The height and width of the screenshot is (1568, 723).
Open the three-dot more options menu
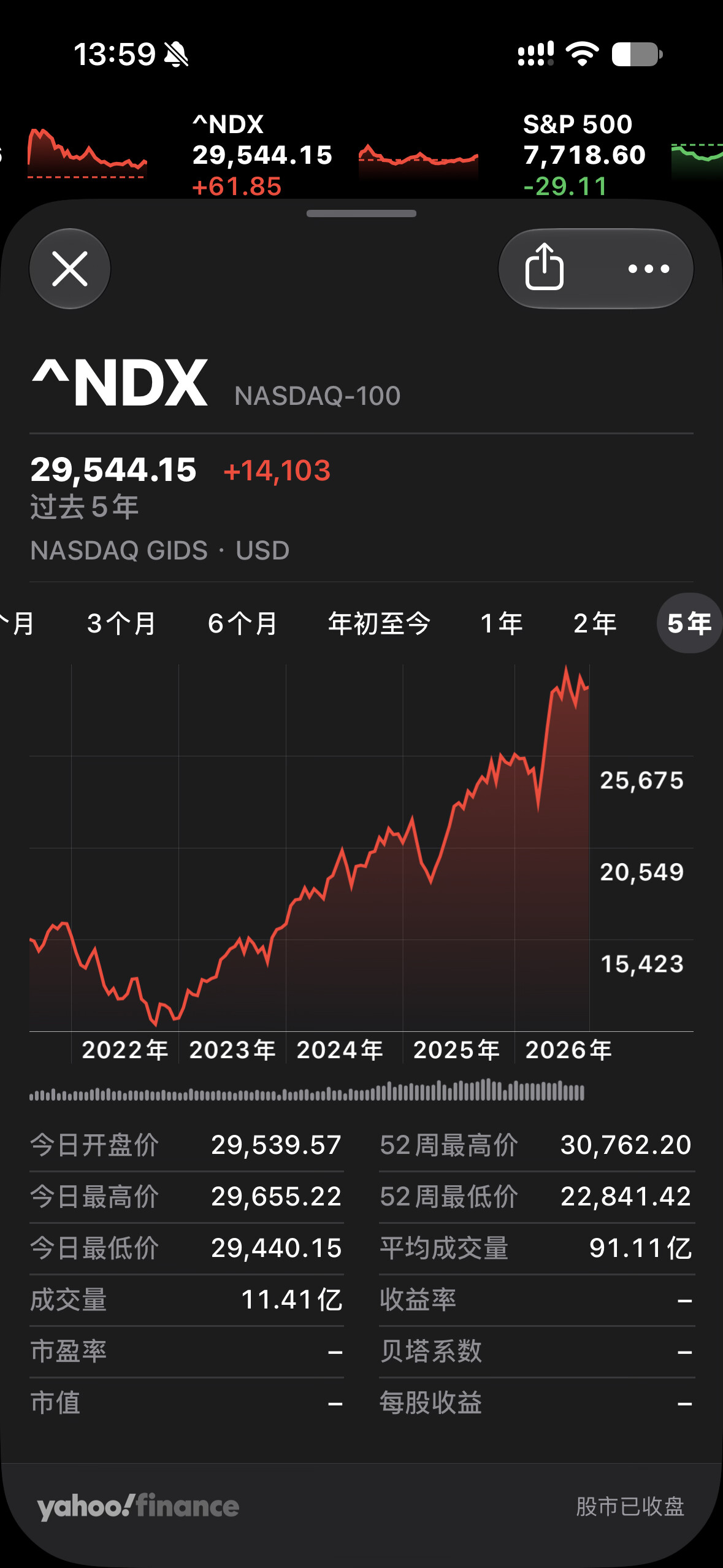pos(649,269)
